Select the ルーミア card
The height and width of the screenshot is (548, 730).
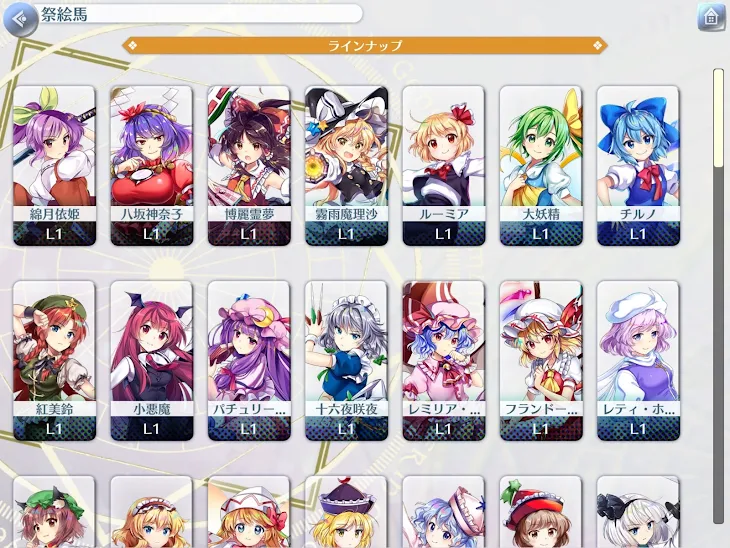click(443, 164)
